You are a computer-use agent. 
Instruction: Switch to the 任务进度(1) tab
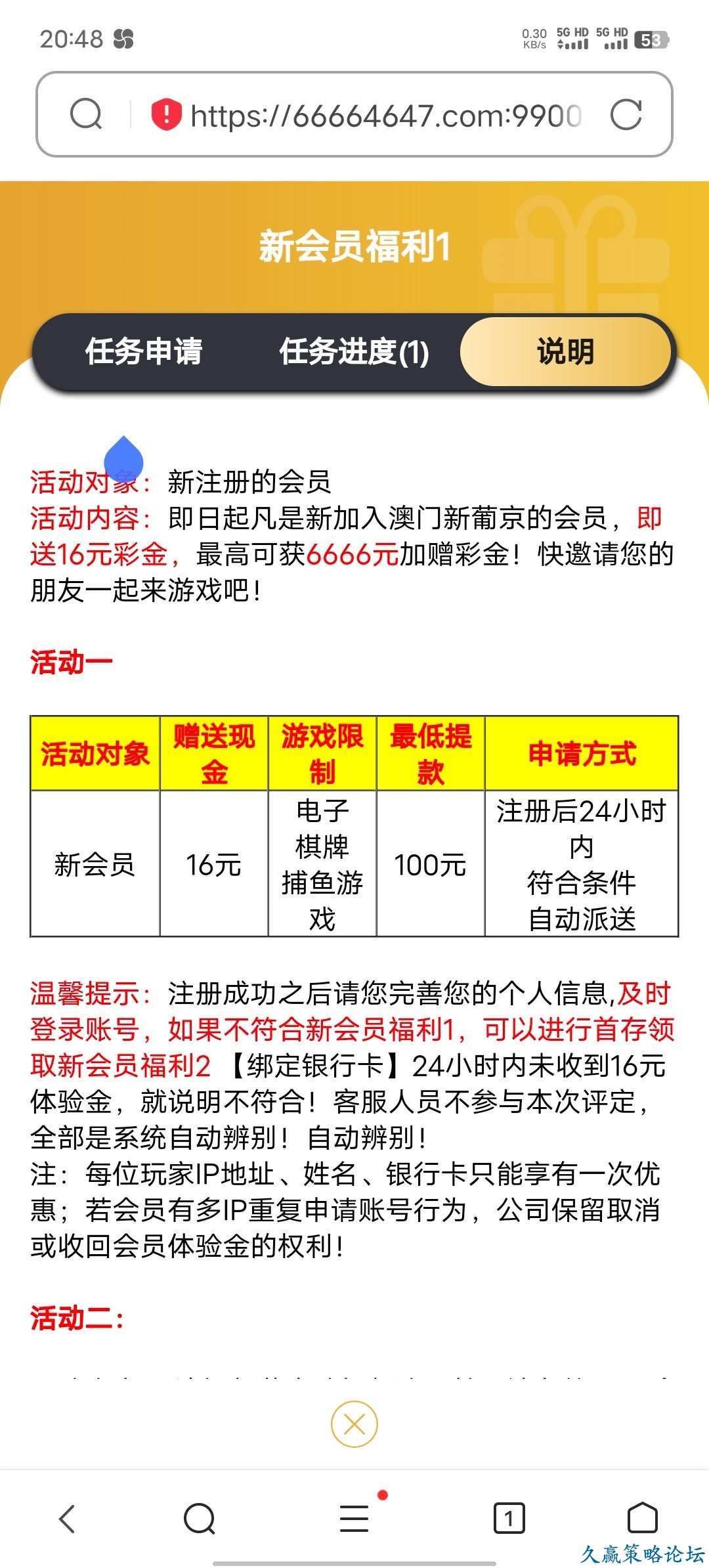354,351
